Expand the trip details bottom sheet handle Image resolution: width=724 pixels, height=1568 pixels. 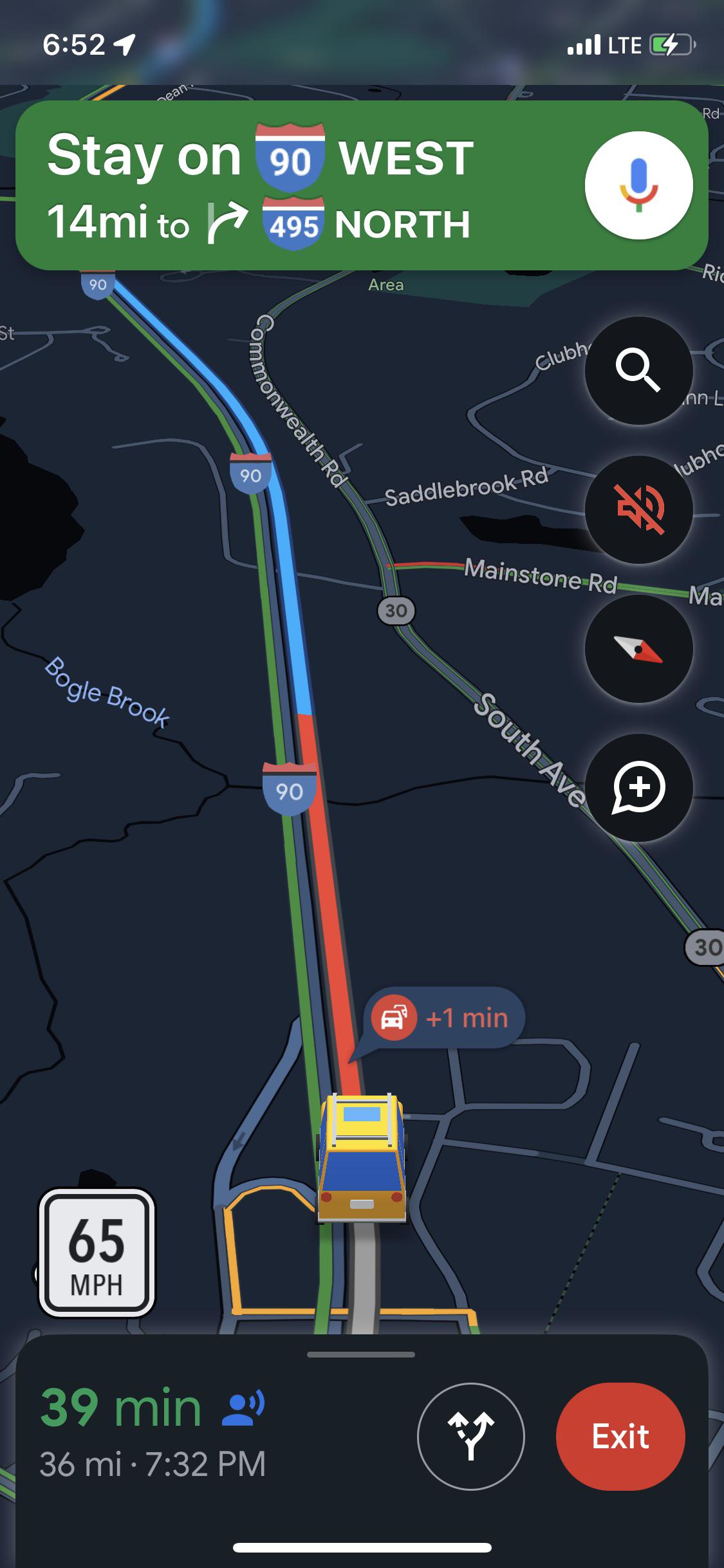pyautogui.click(x=361, y=1355)
